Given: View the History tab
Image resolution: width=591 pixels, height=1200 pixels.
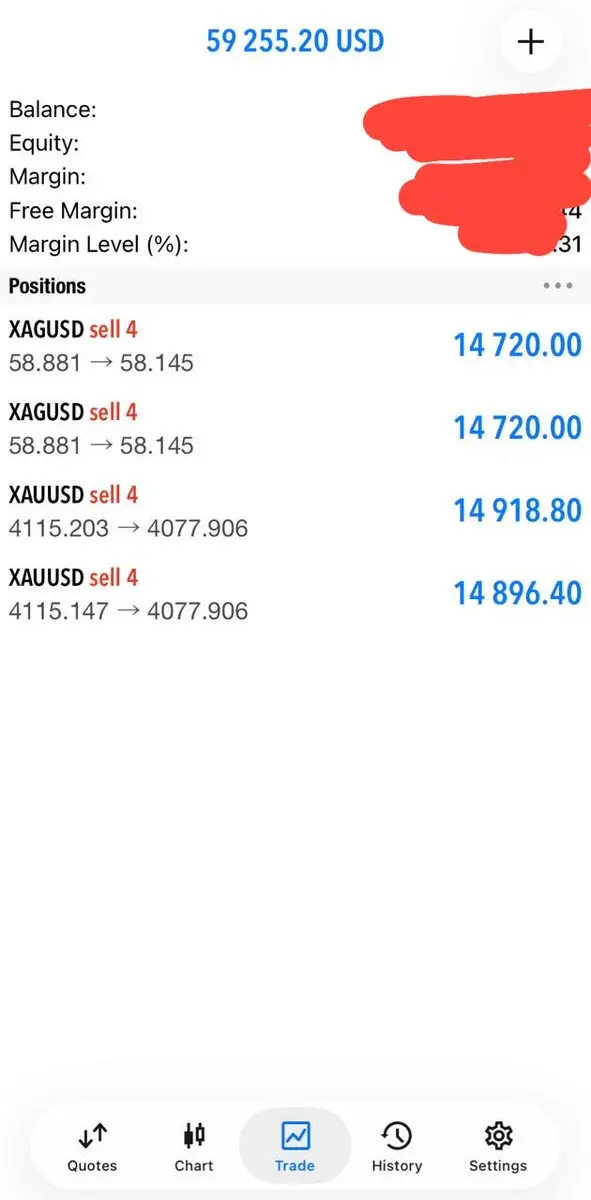Looking at the screenshot, I should click(x=397, y=1146).
